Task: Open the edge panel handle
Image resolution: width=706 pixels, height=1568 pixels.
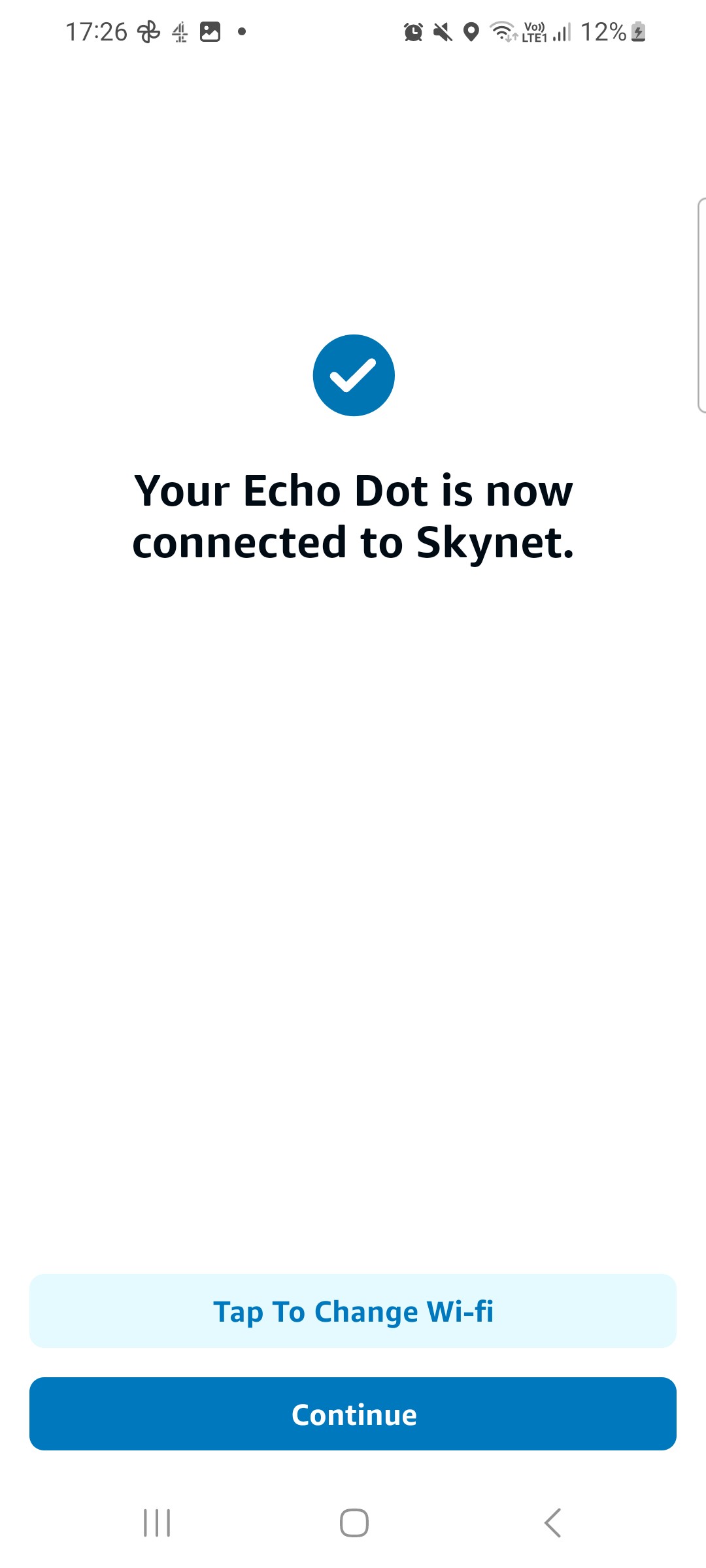Action: (701, 305)
